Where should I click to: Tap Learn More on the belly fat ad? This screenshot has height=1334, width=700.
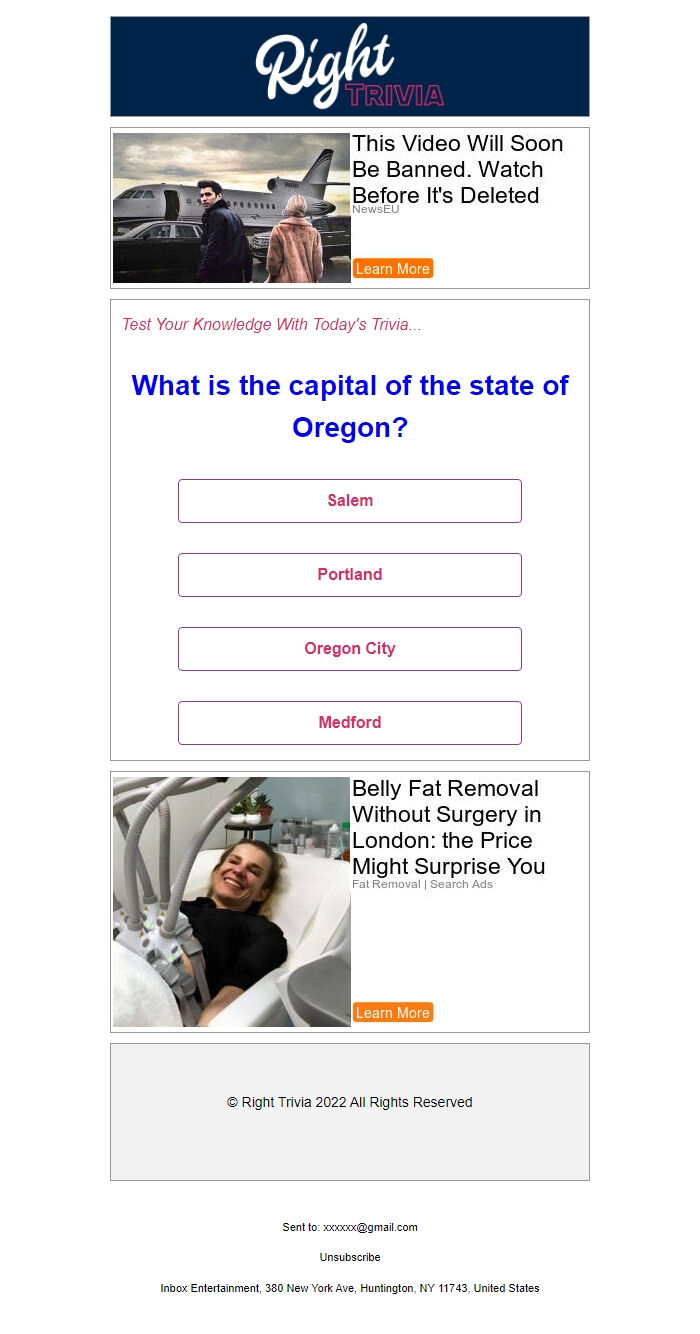393,1013
